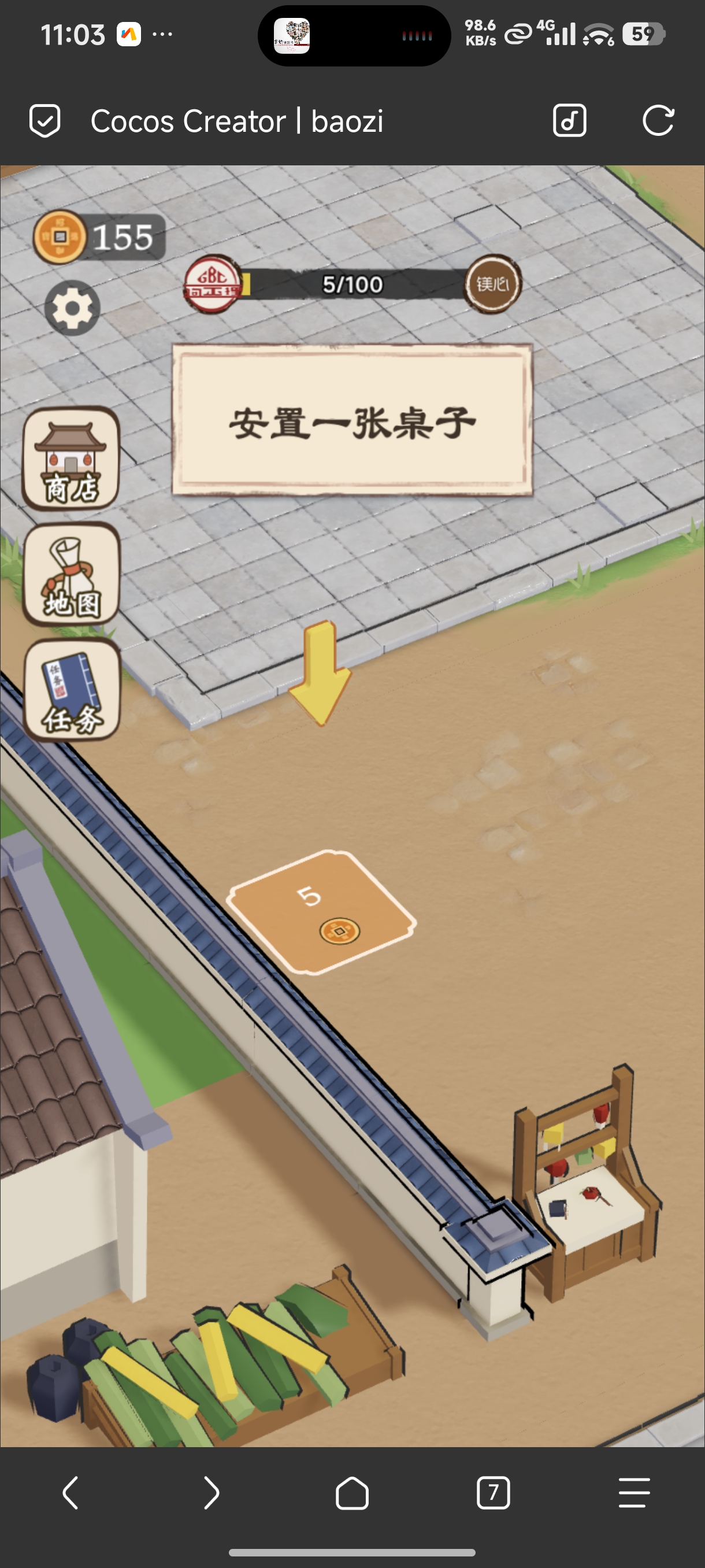This screenshot has width=705, height=1568.
Task: Open the game settings gear
Action: click(x=72, y=308)
